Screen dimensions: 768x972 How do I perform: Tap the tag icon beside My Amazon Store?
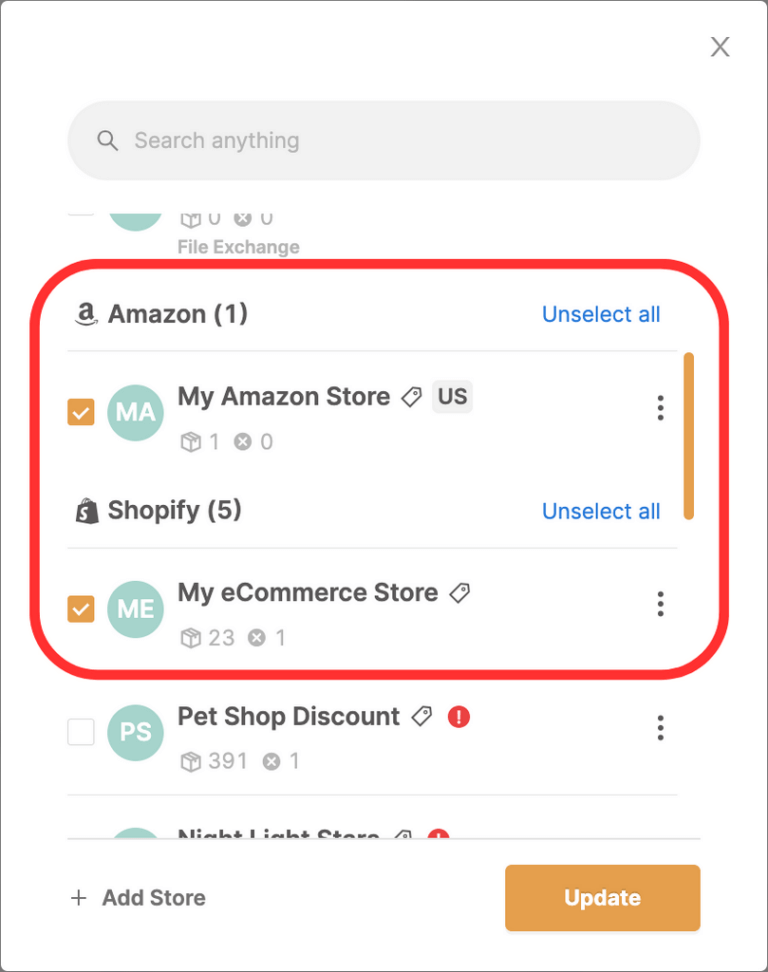(x=411, y=397)
